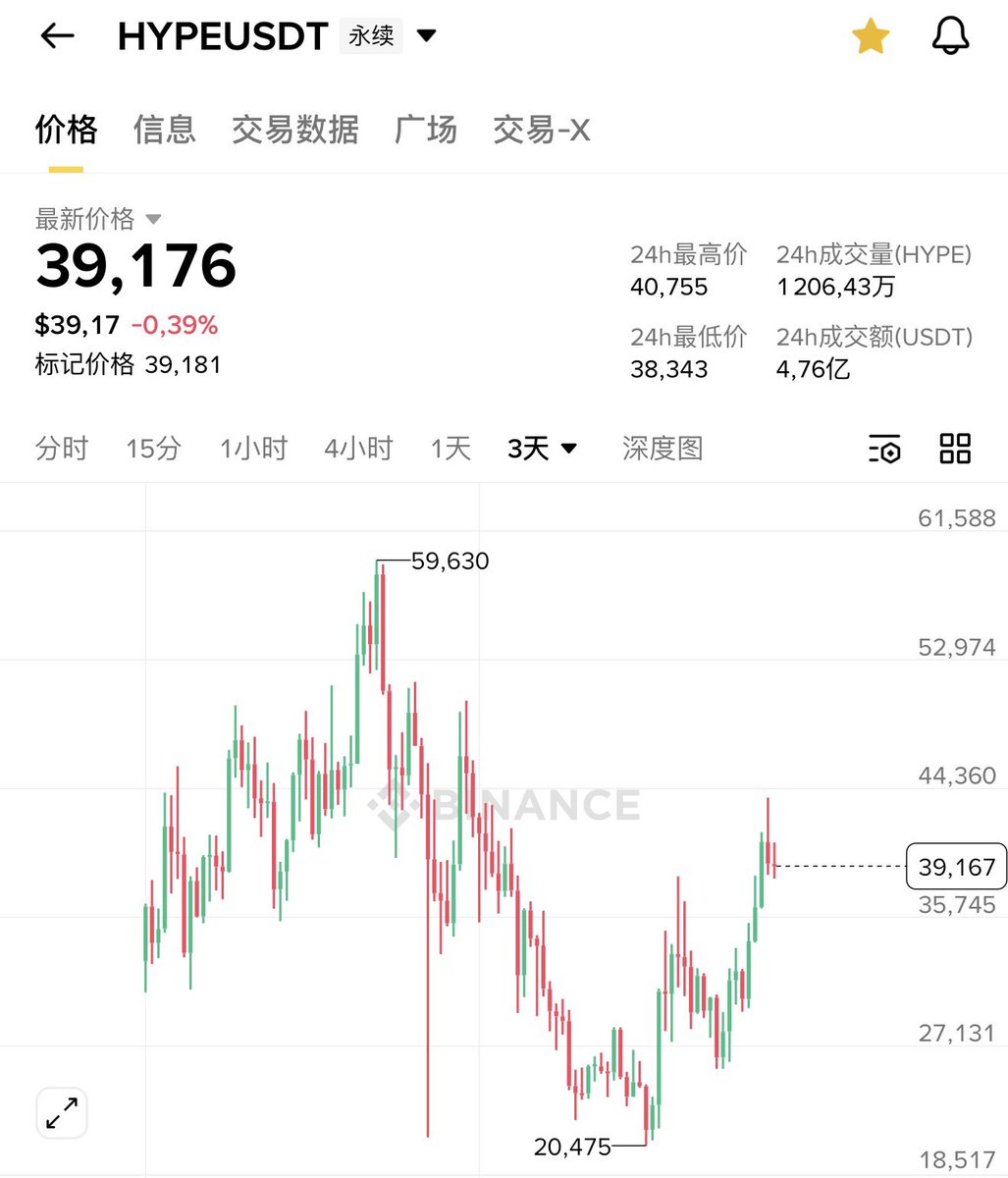Open the 广场 tab
1008x1178 pixels.
tap(425, 130)
